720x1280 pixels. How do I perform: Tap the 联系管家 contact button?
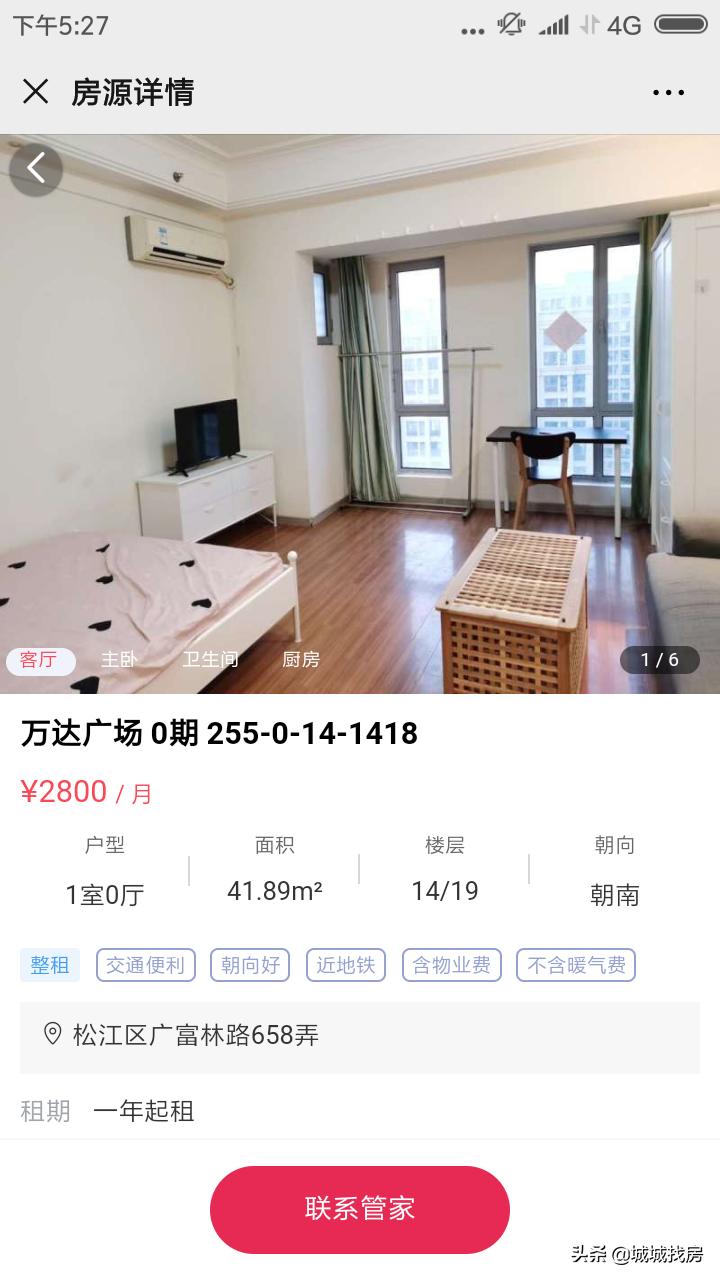pyautogui.click(x=360, y=1209)
